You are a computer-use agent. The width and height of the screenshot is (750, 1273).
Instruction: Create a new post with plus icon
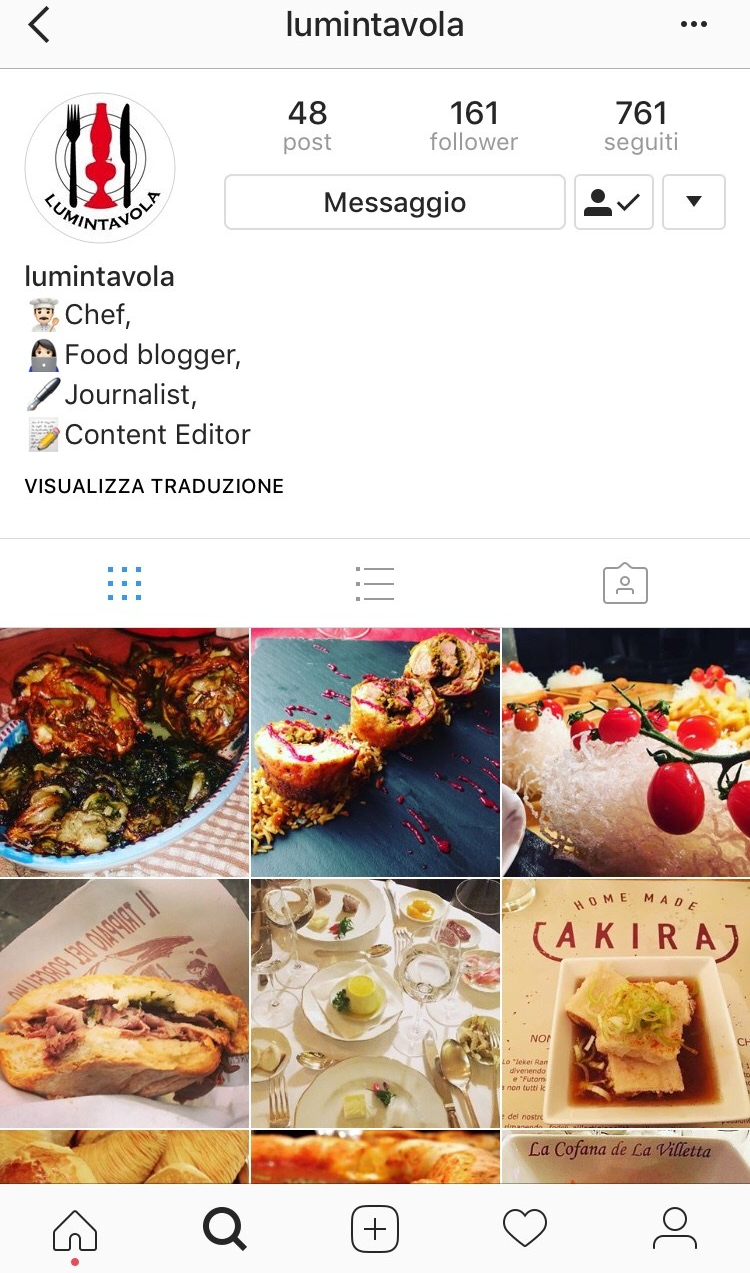tap(375, 1228)
